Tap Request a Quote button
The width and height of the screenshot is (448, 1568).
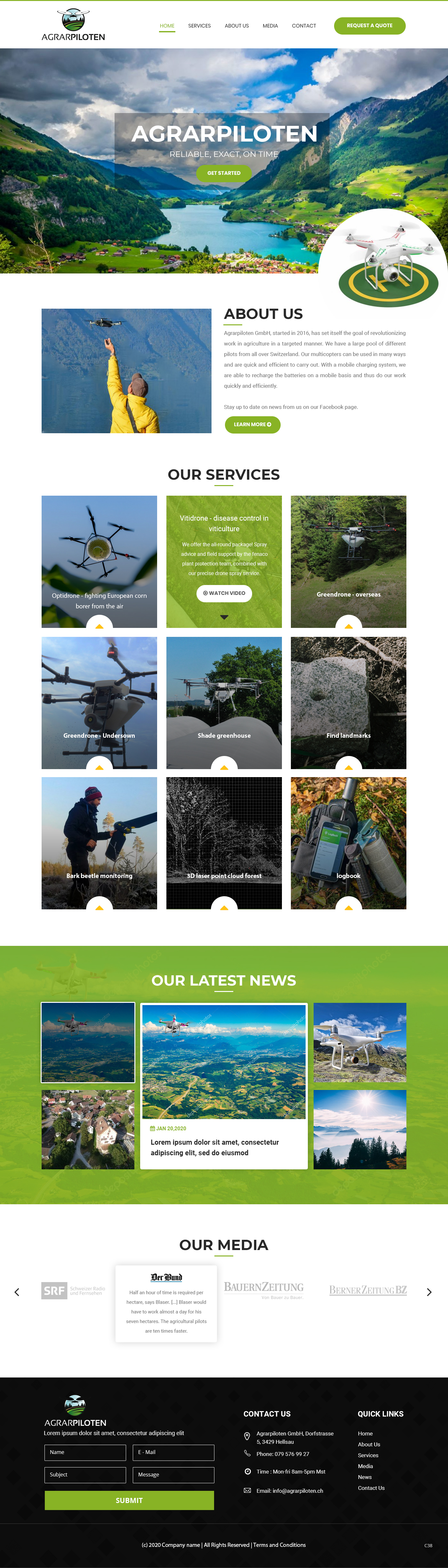369,26
